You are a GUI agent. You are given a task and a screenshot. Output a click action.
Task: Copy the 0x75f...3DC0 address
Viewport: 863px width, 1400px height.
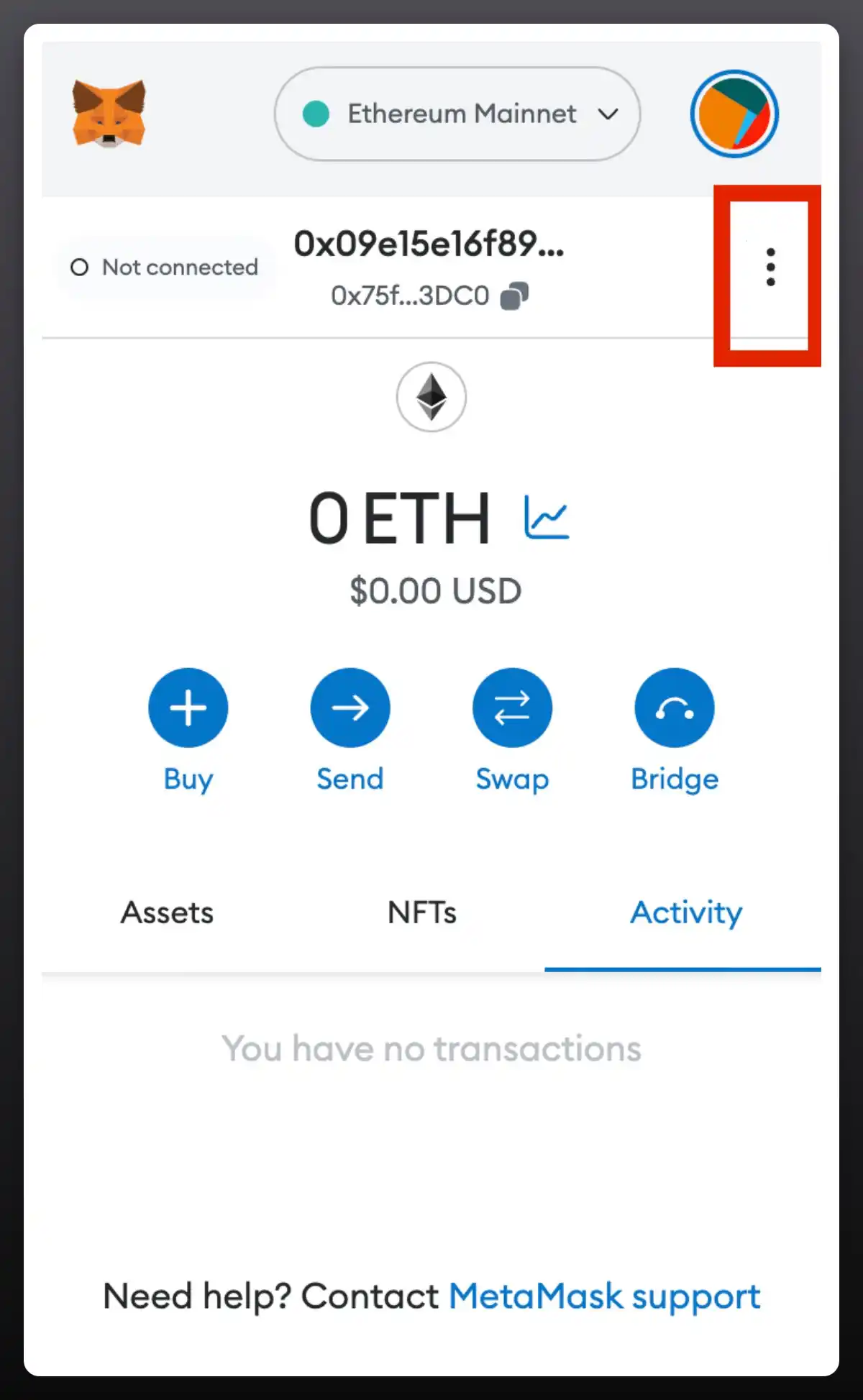(514, 296)
